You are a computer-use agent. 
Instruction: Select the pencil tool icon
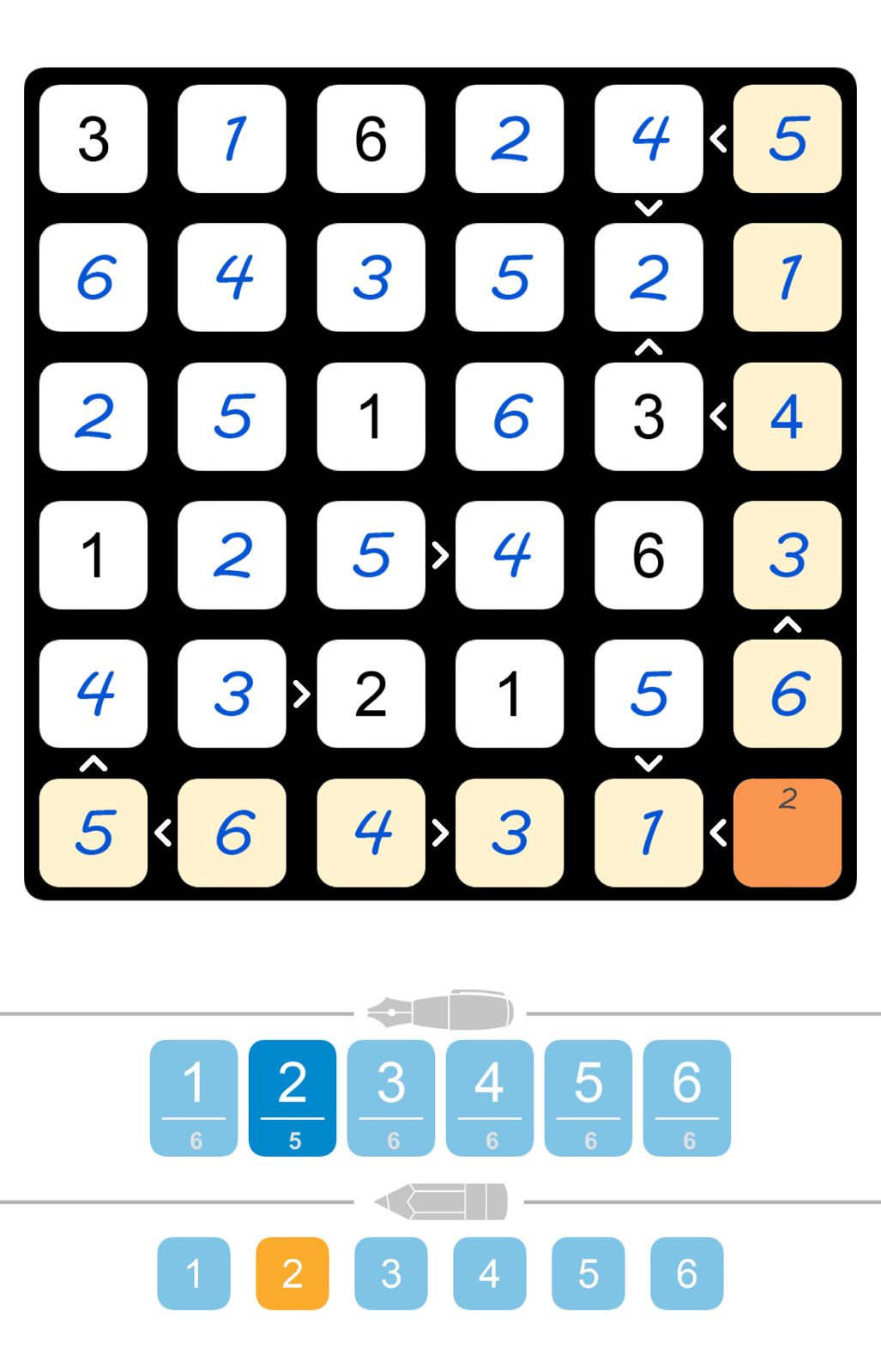click(x=440, y=1200)
